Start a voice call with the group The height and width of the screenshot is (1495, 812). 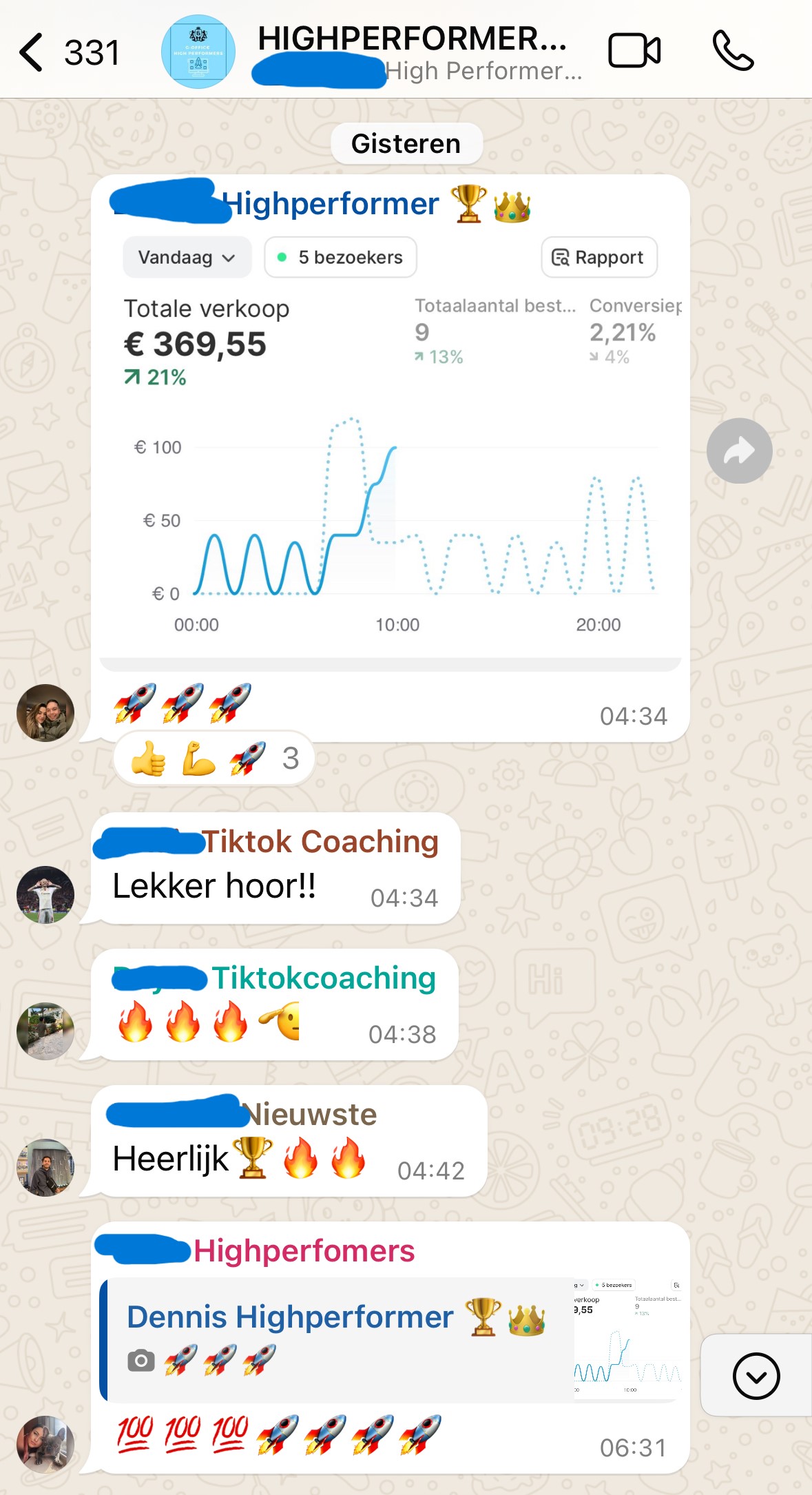click(x=733, y=50)
